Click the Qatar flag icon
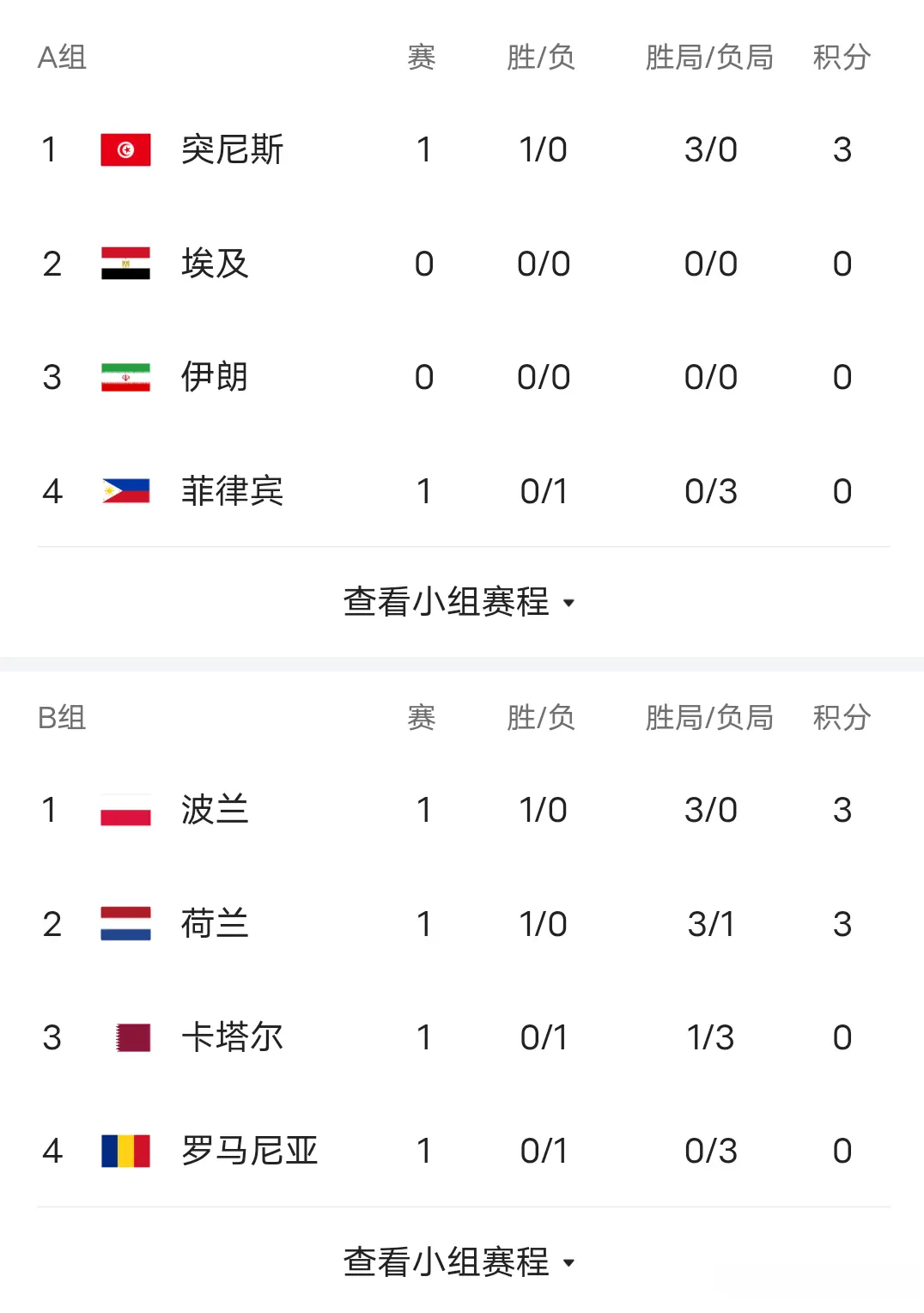Viewport: 924px width, 1313px height. 125,1036
